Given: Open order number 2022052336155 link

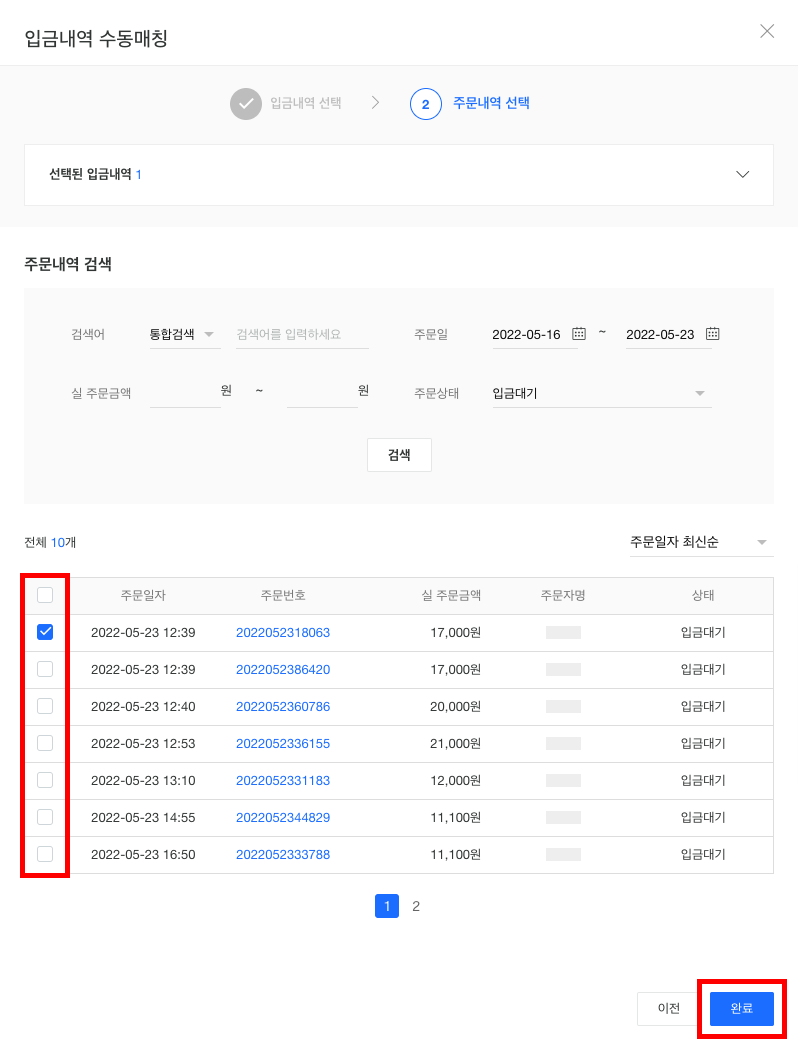Looking at the screenshot, I should pyautogui.click(x=283, y=743).
